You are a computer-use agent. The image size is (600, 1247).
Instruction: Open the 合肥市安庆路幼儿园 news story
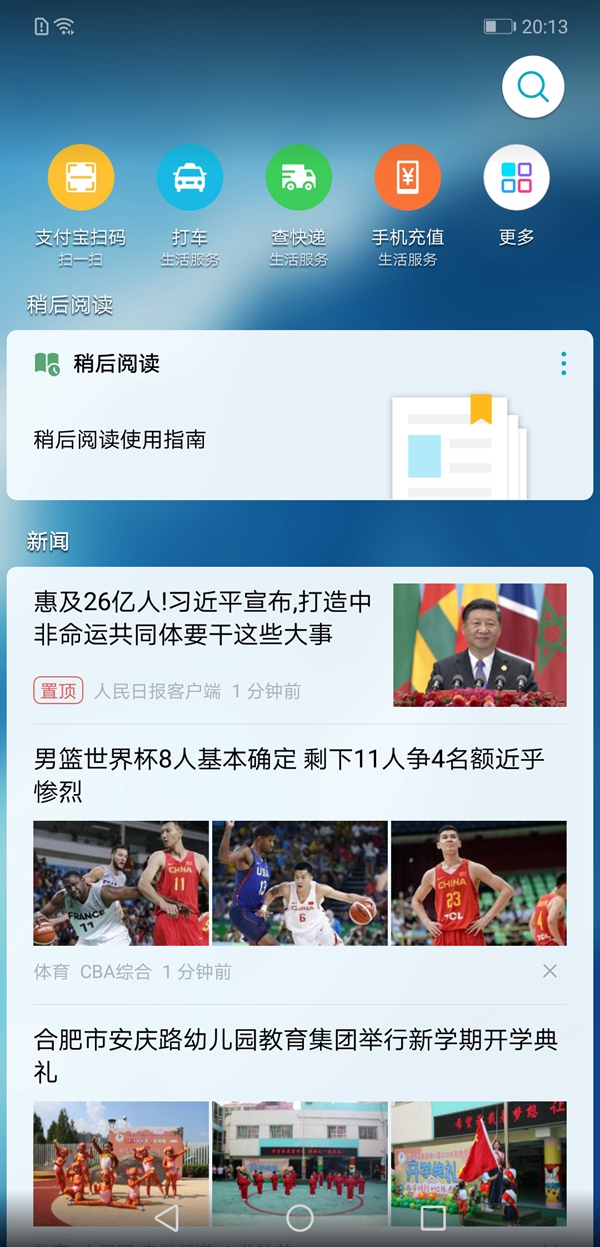pyautogui.click(x=296, y=1056)
